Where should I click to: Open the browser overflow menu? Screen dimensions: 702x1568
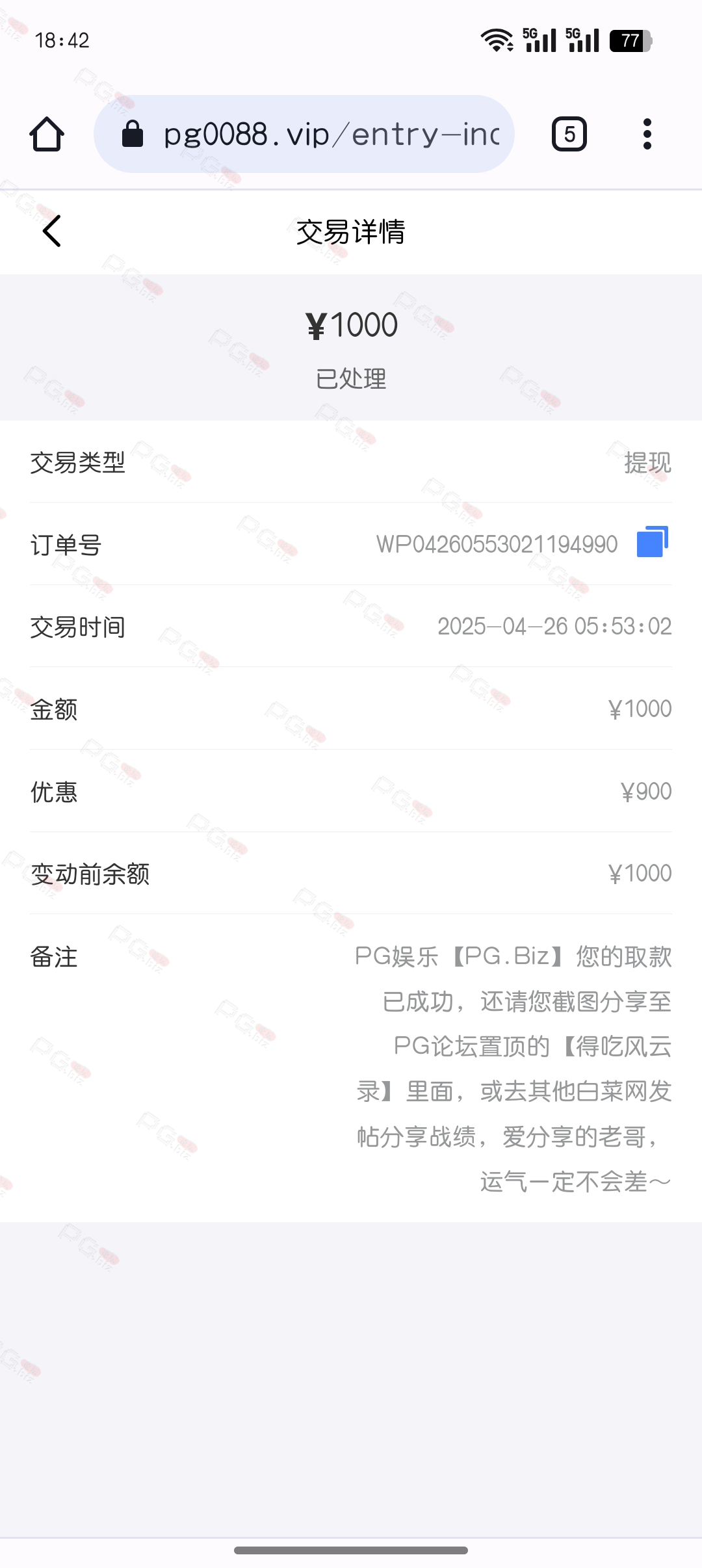(647, 135)
